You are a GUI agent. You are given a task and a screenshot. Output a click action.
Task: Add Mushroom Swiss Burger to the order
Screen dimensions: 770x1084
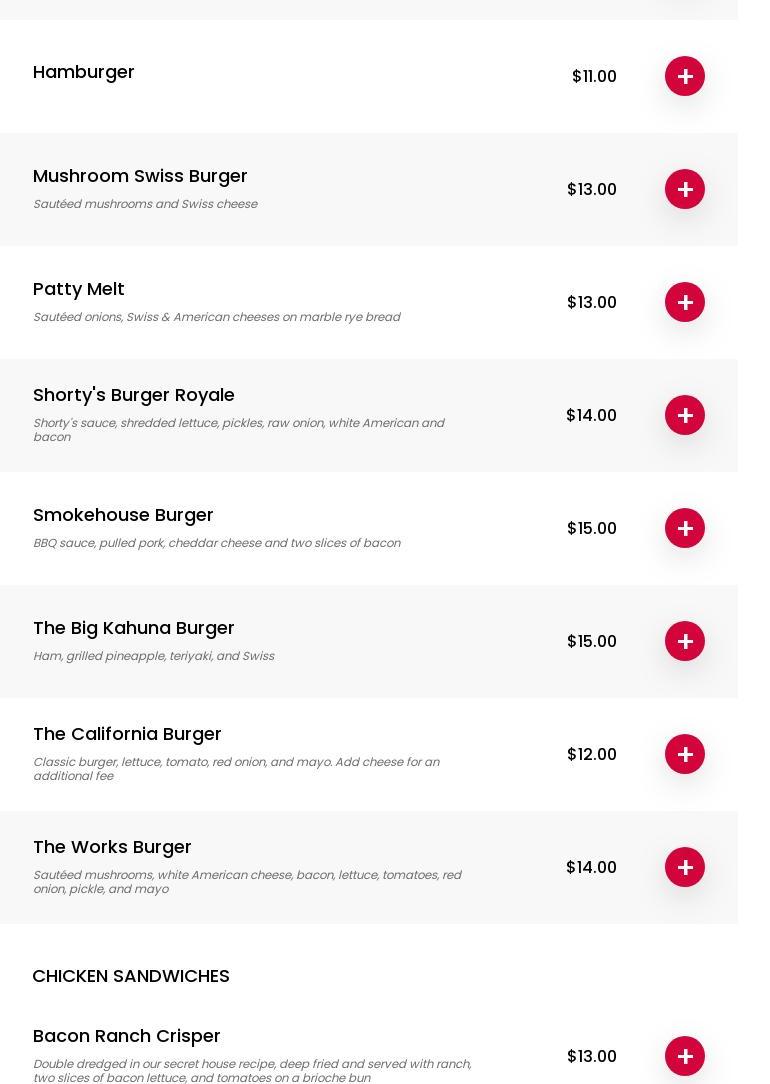685,189
